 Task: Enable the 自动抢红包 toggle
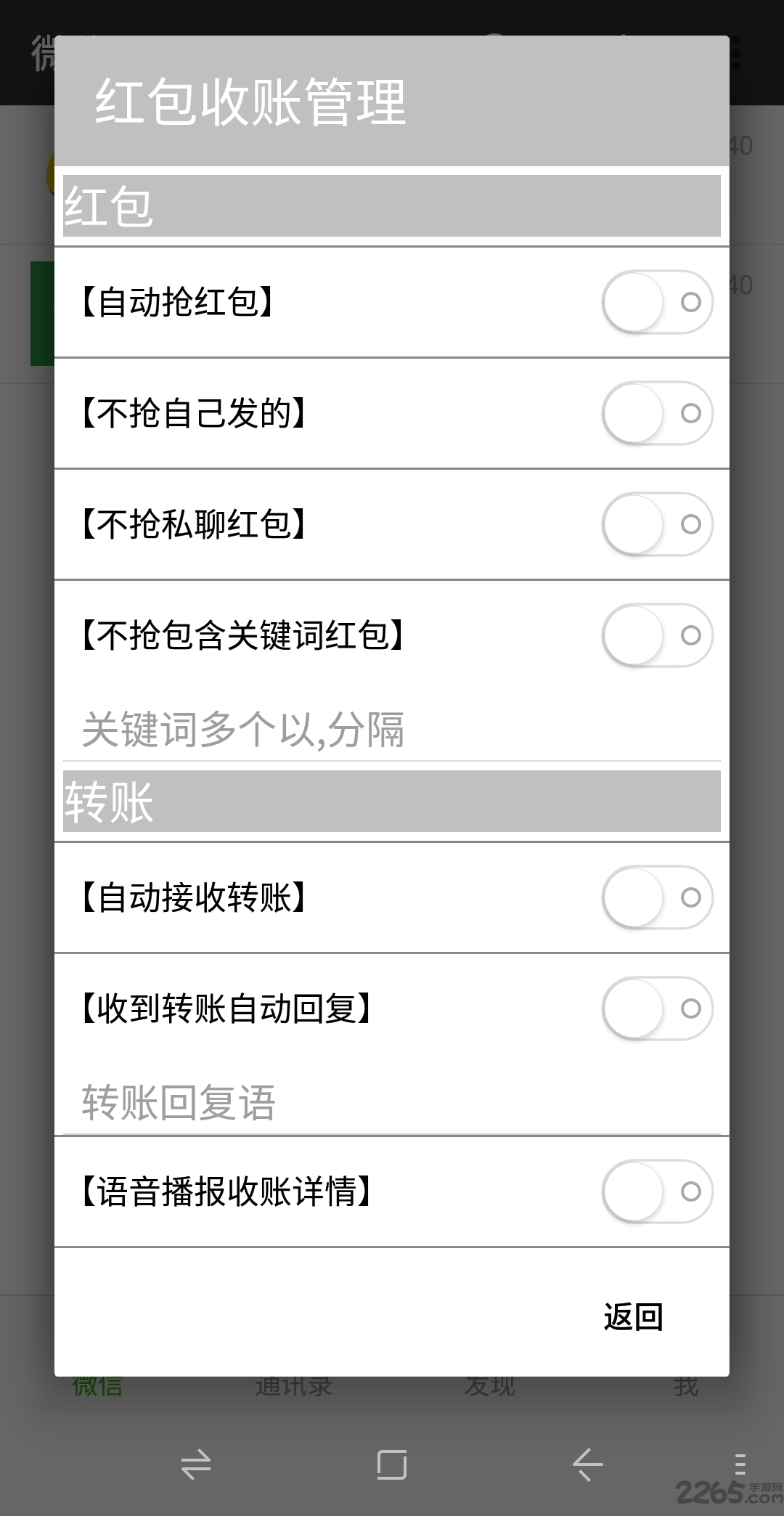pos(656,302)
